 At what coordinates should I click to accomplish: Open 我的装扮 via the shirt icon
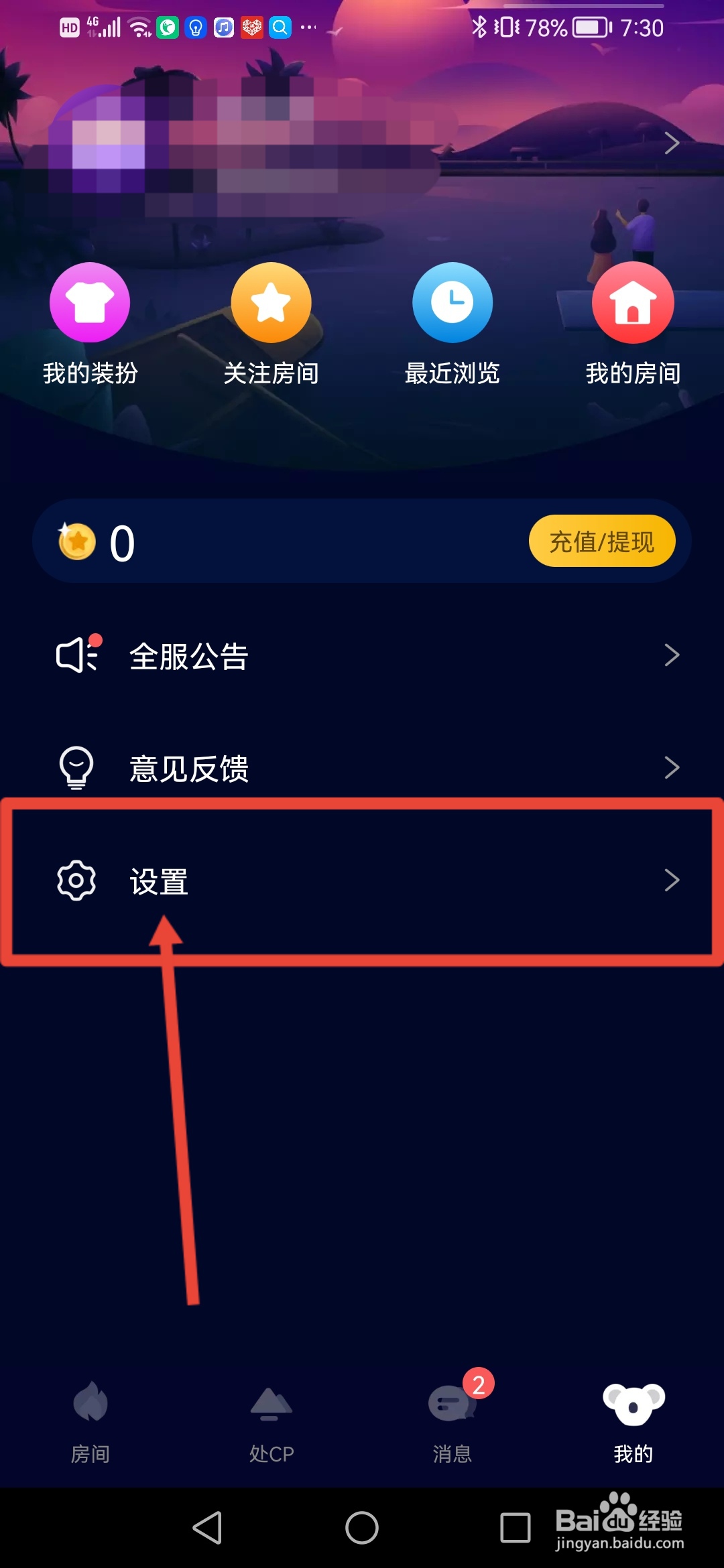90,302
